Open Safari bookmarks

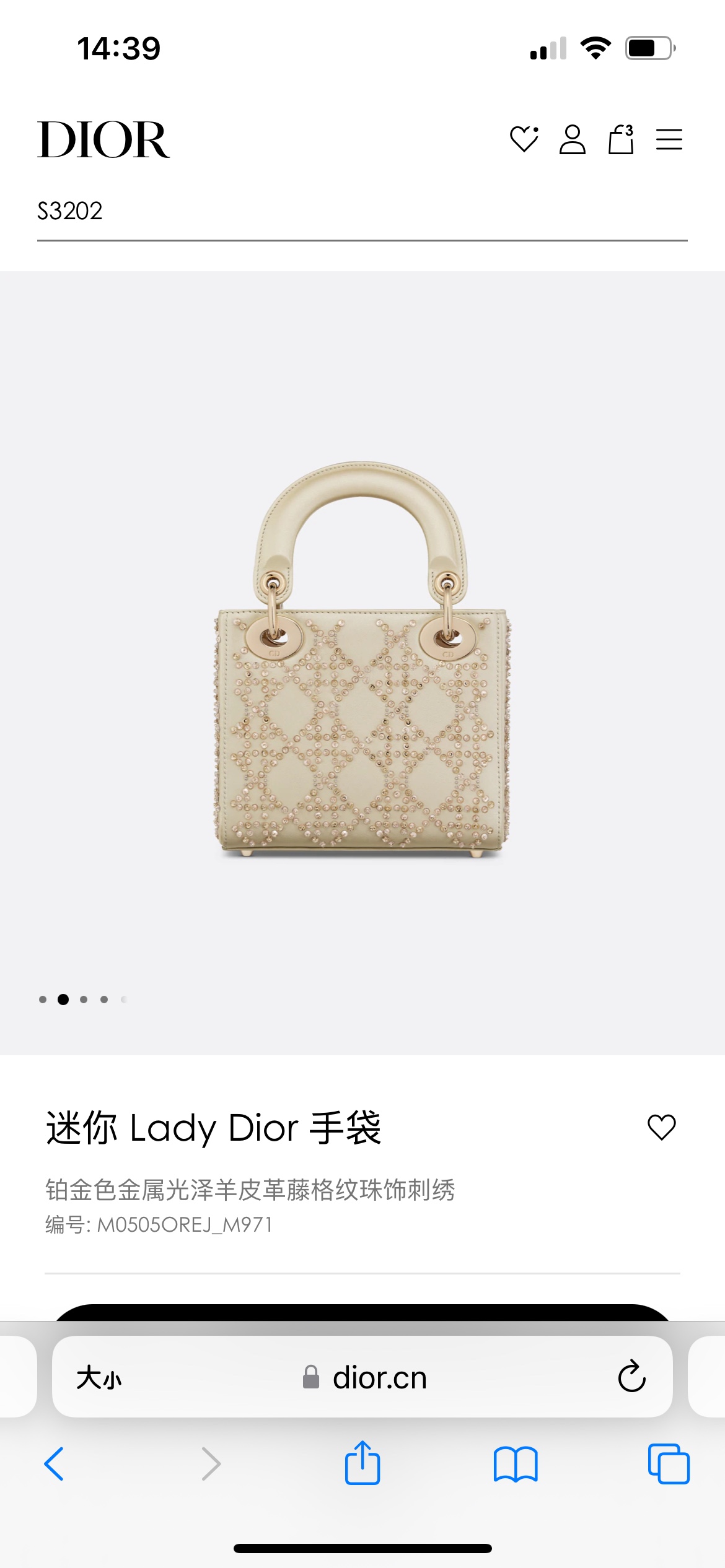click(516, 1464)
